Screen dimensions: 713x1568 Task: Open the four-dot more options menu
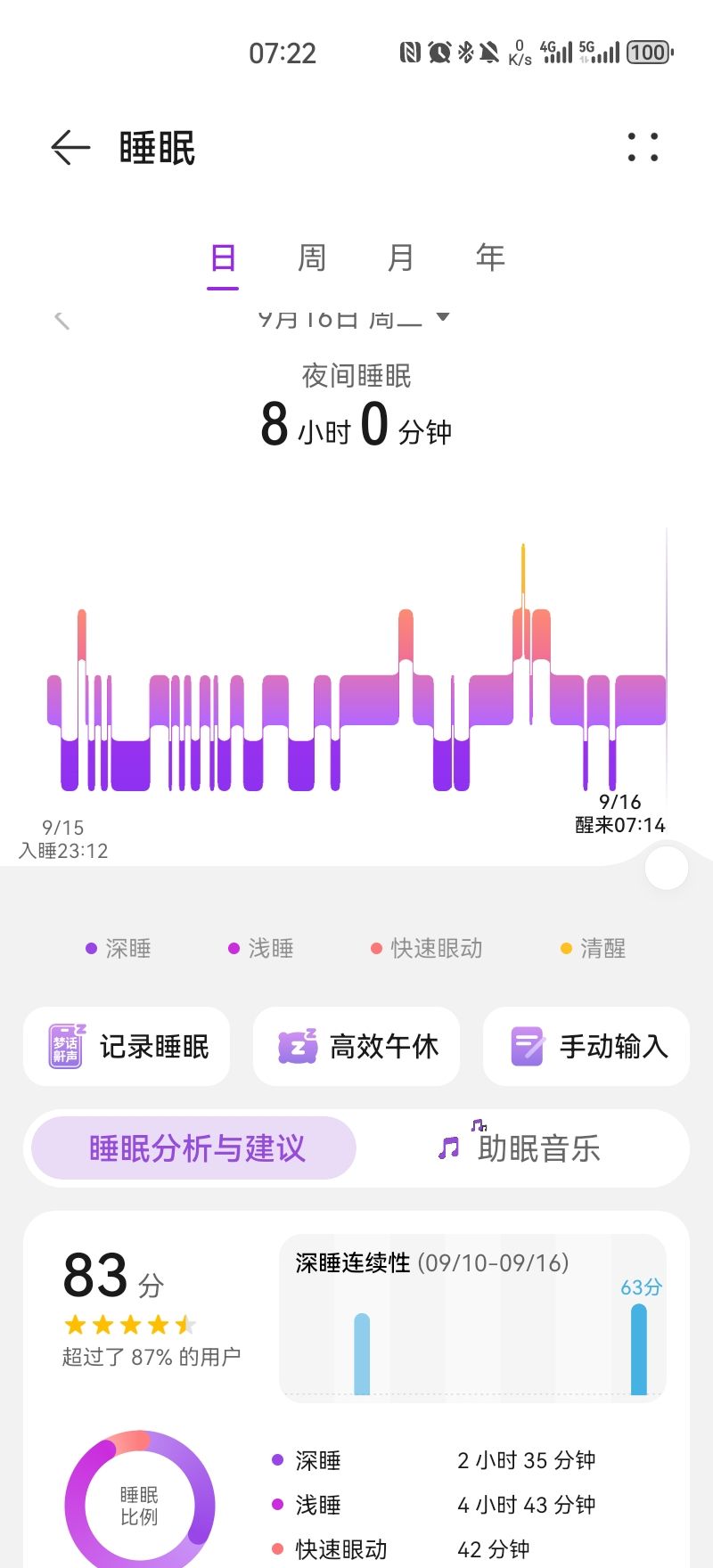[643, 148]
